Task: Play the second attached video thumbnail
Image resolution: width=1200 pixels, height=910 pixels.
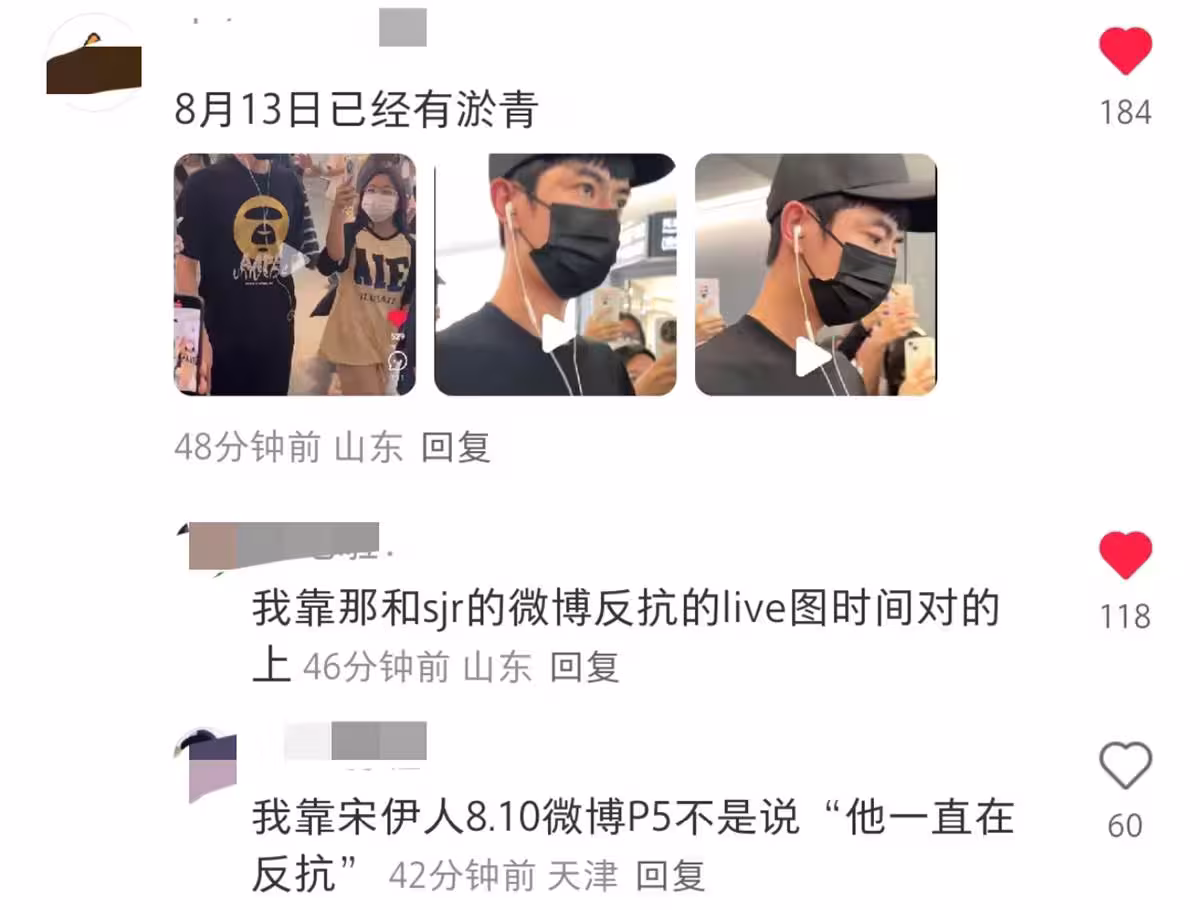Action: (555, 274)
